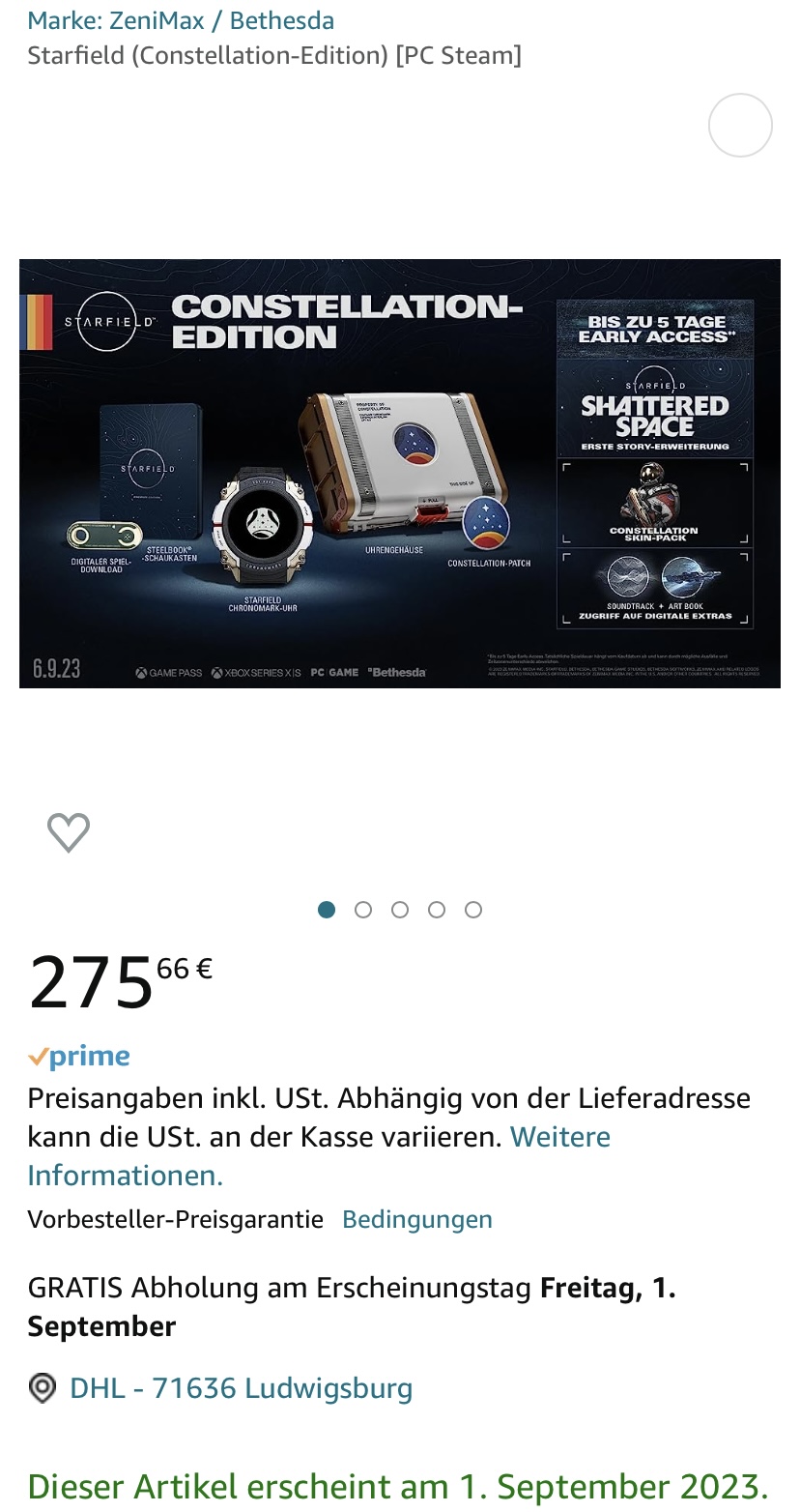The image size is (800, 1512).
Task: Jump to the second product image dot
Action: pyautogui.click(x=363, y=910)
